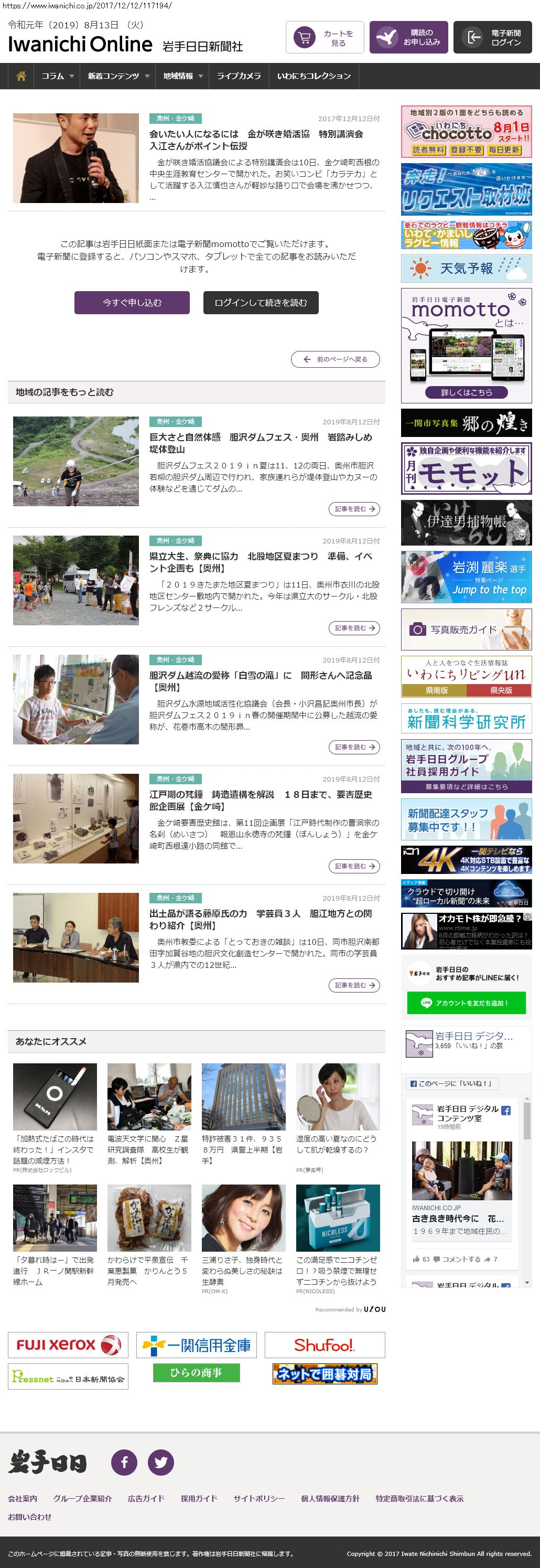Log in via 電子新聞ログイン button

pyautogui.click(x=493, y=38)
